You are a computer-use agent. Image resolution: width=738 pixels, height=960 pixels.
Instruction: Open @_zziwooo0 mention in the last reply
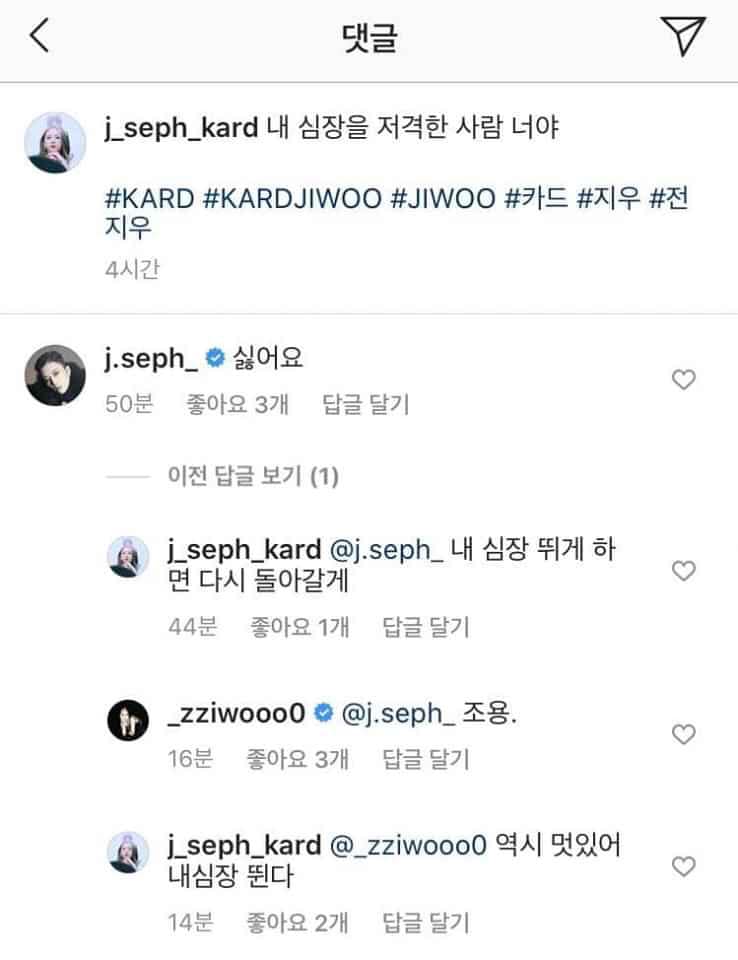(x=408, y=846)
